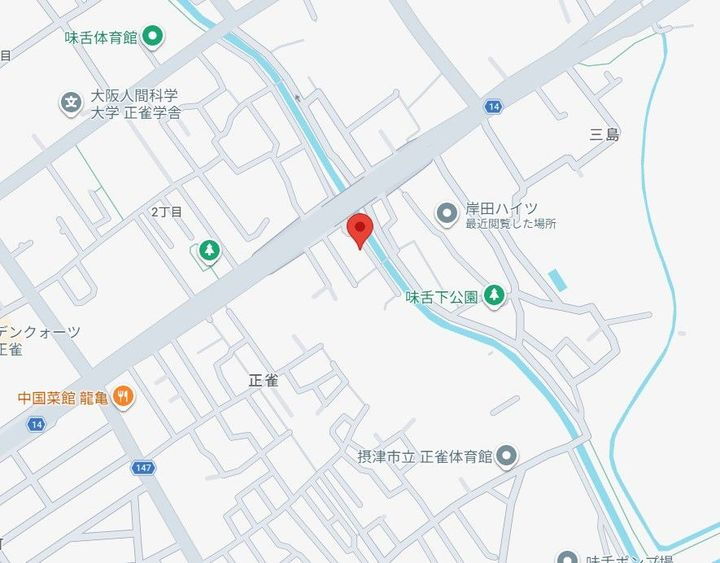Open the 岸田ハイツ recently viewed place marker

(447, 214)
